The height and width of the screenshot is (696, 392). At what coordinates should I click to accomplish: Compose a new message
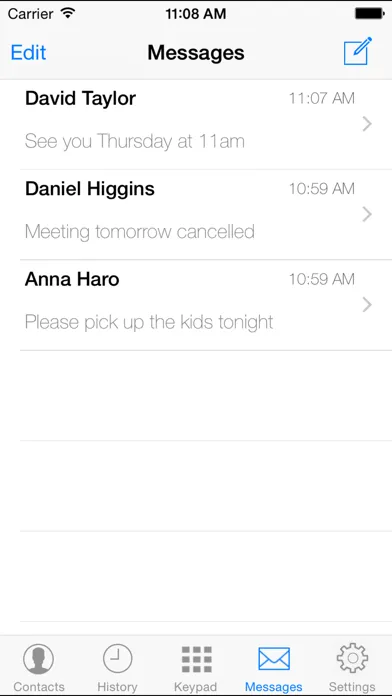(x=357, y=52)
